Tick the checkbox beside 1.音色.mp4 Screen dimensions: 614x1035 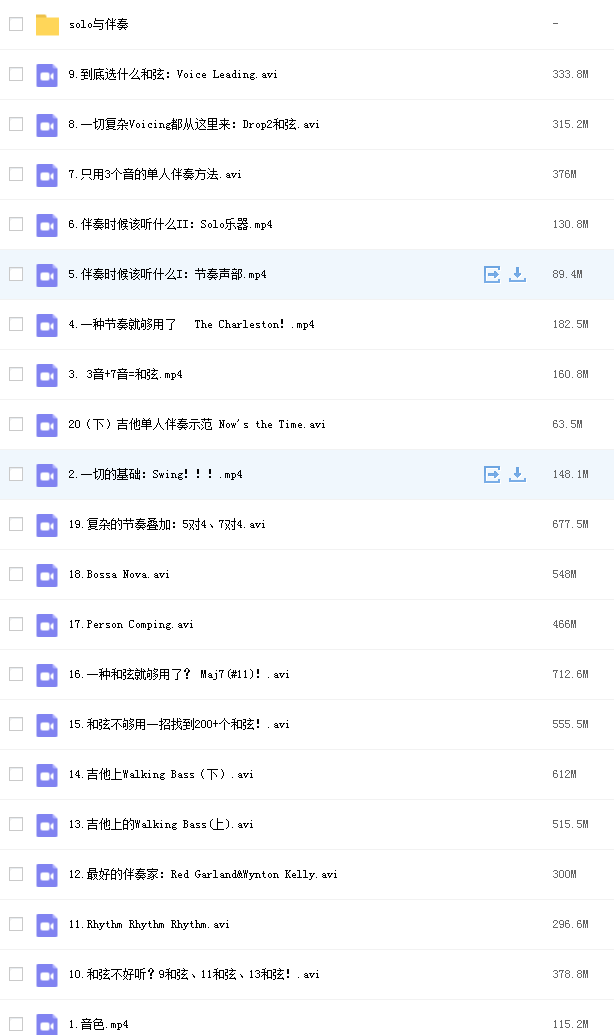pos(16,1024)
